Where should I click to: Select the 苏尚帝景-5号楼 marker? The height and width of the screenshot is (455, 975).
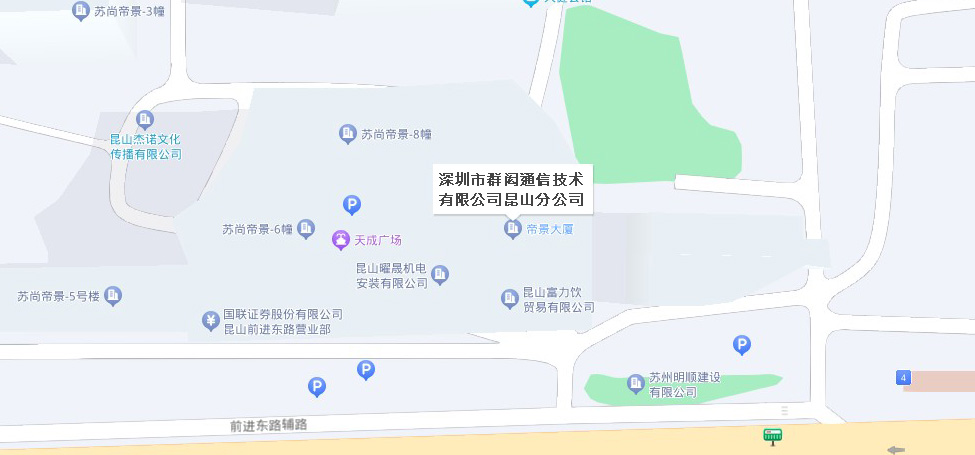point(113,296)
